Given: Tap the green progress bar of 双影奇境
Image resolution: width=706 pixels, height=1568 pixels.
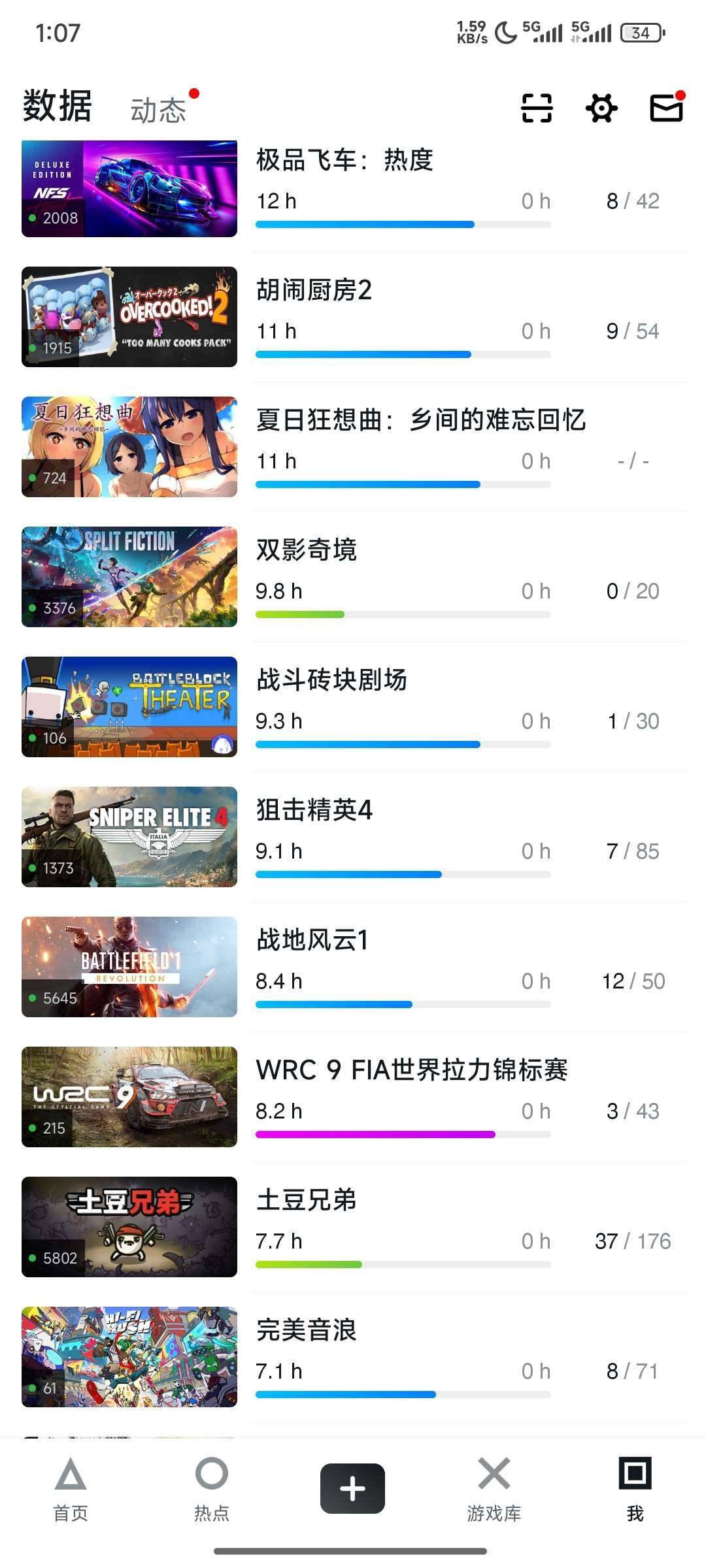Looking at the screenshot, I should coord(402,614).
